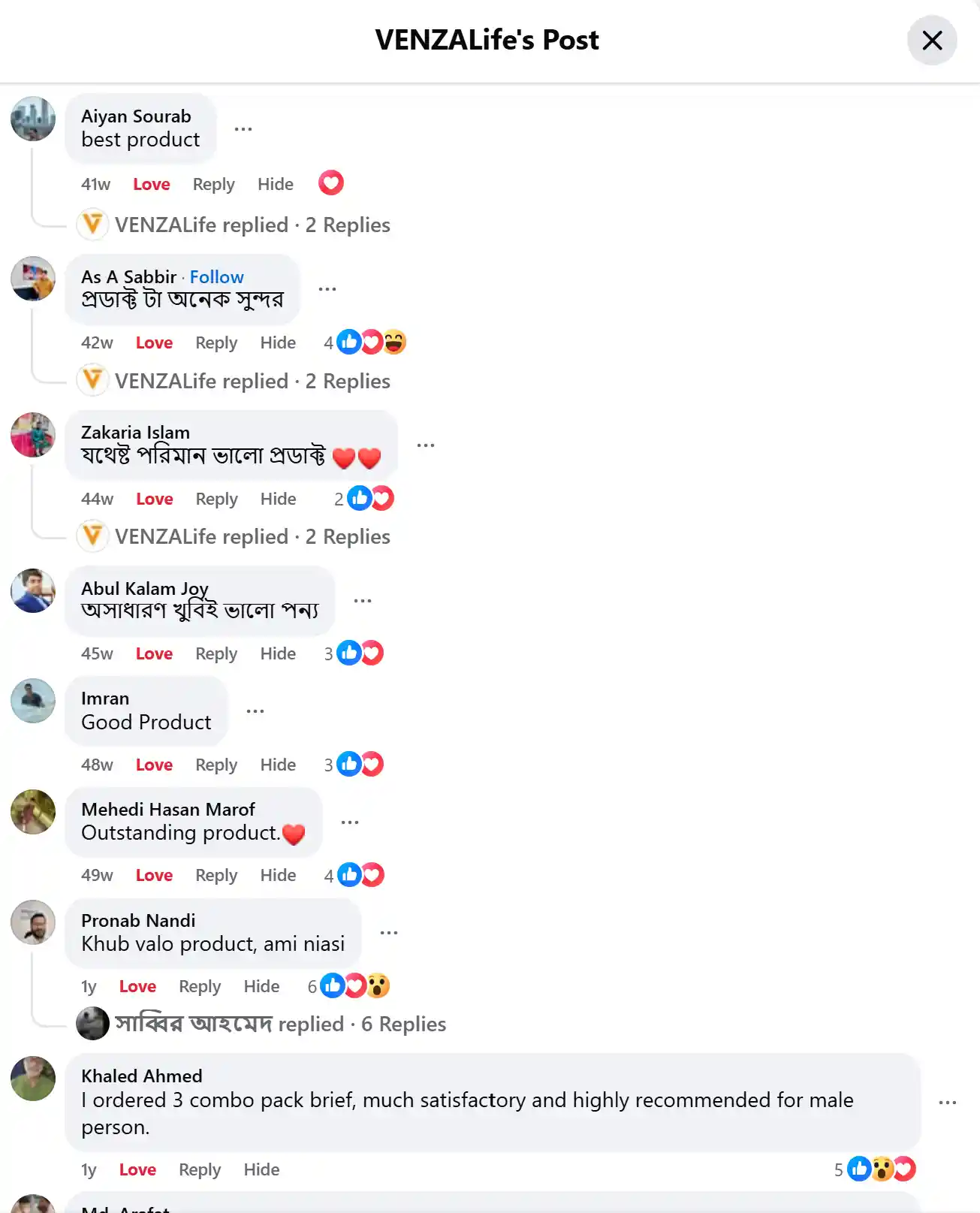Screen dimensions: 980x1213
Task: Open options menu for Khaled Ahmed's comment
Action: click(x=947, y=1103)
